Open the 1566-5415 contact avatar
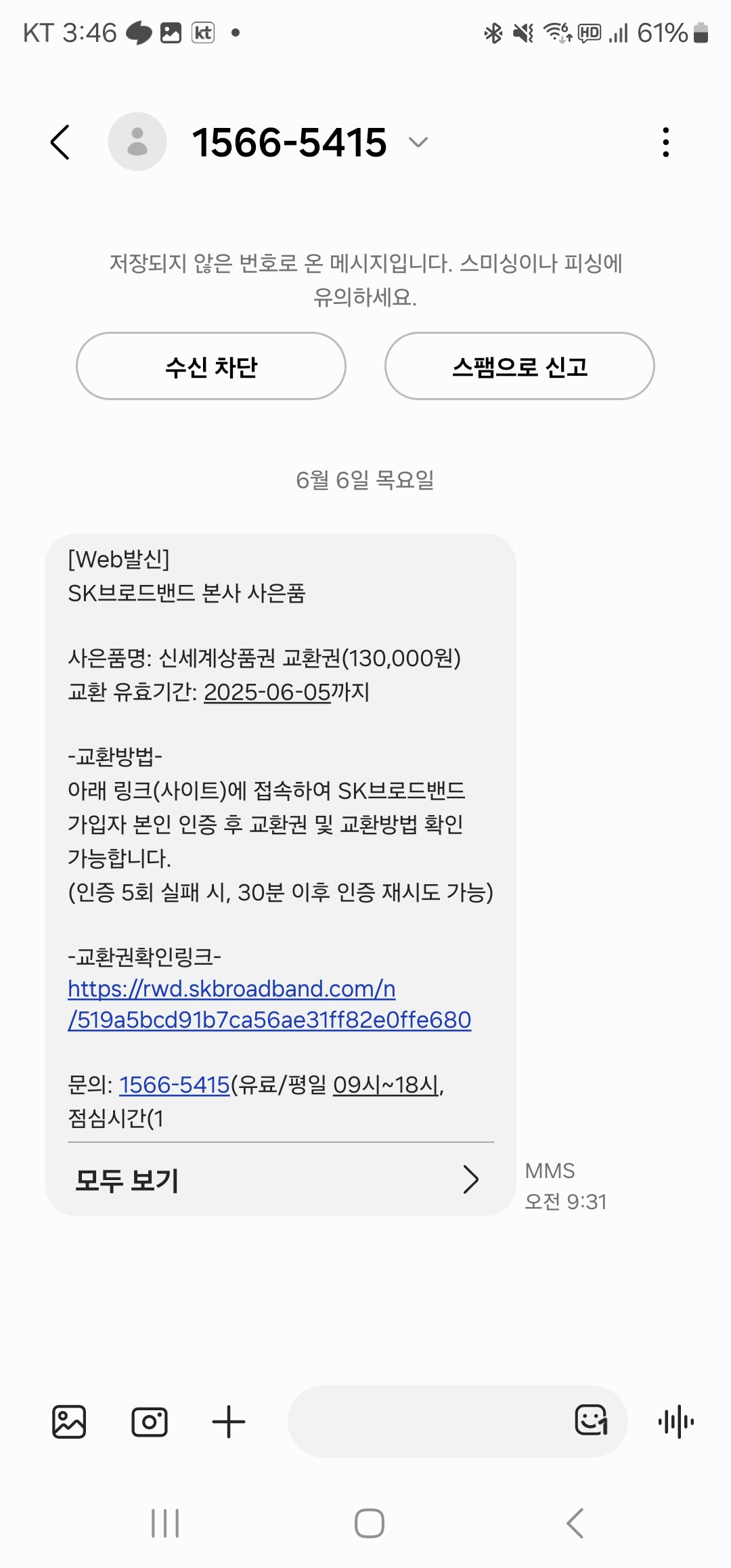731x1568 pixels. pyautogui.click(x=137, y=141)
